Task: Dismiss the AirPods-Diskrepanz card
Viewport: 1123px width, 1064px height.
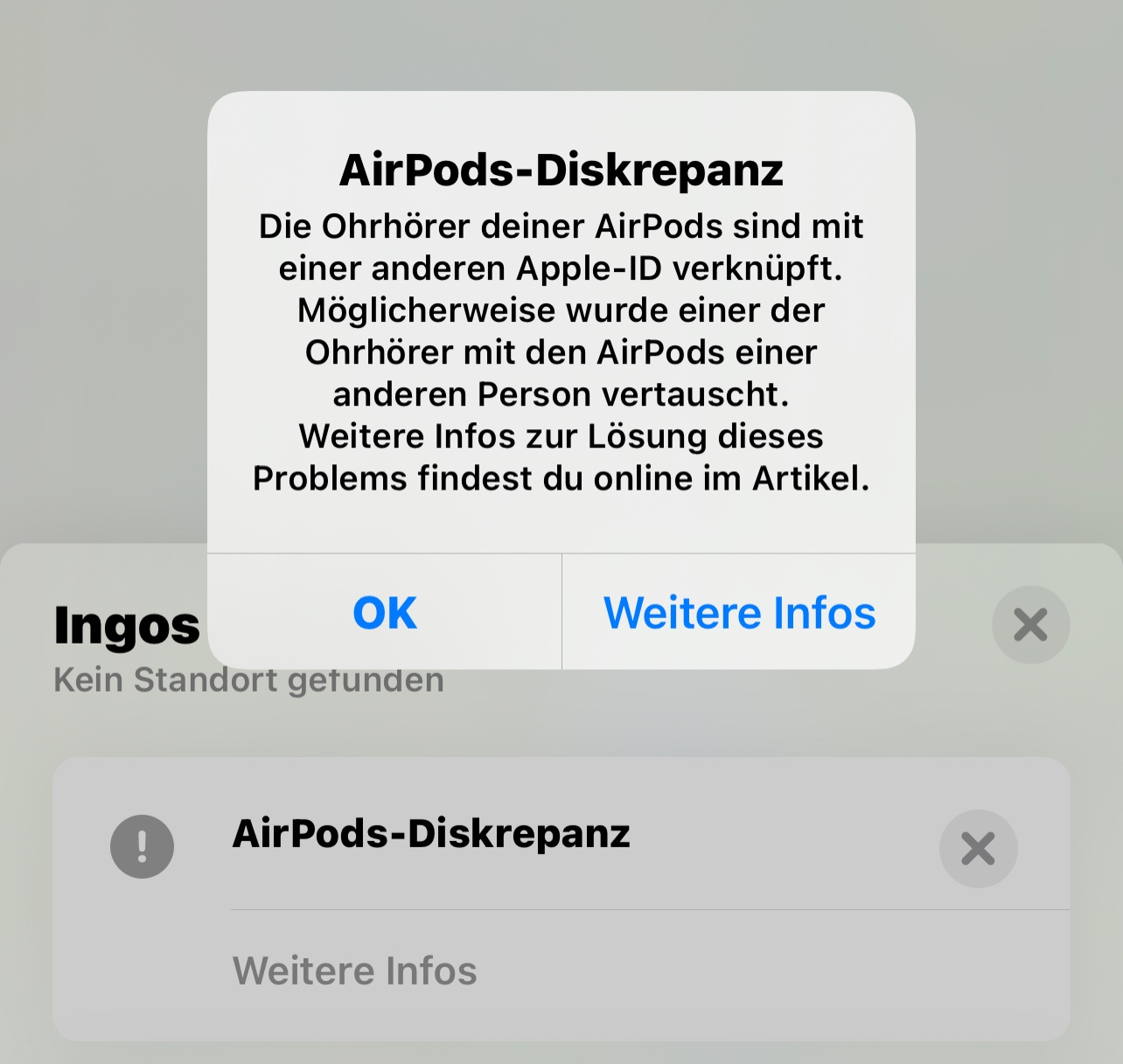Action: tap(978, 849)
